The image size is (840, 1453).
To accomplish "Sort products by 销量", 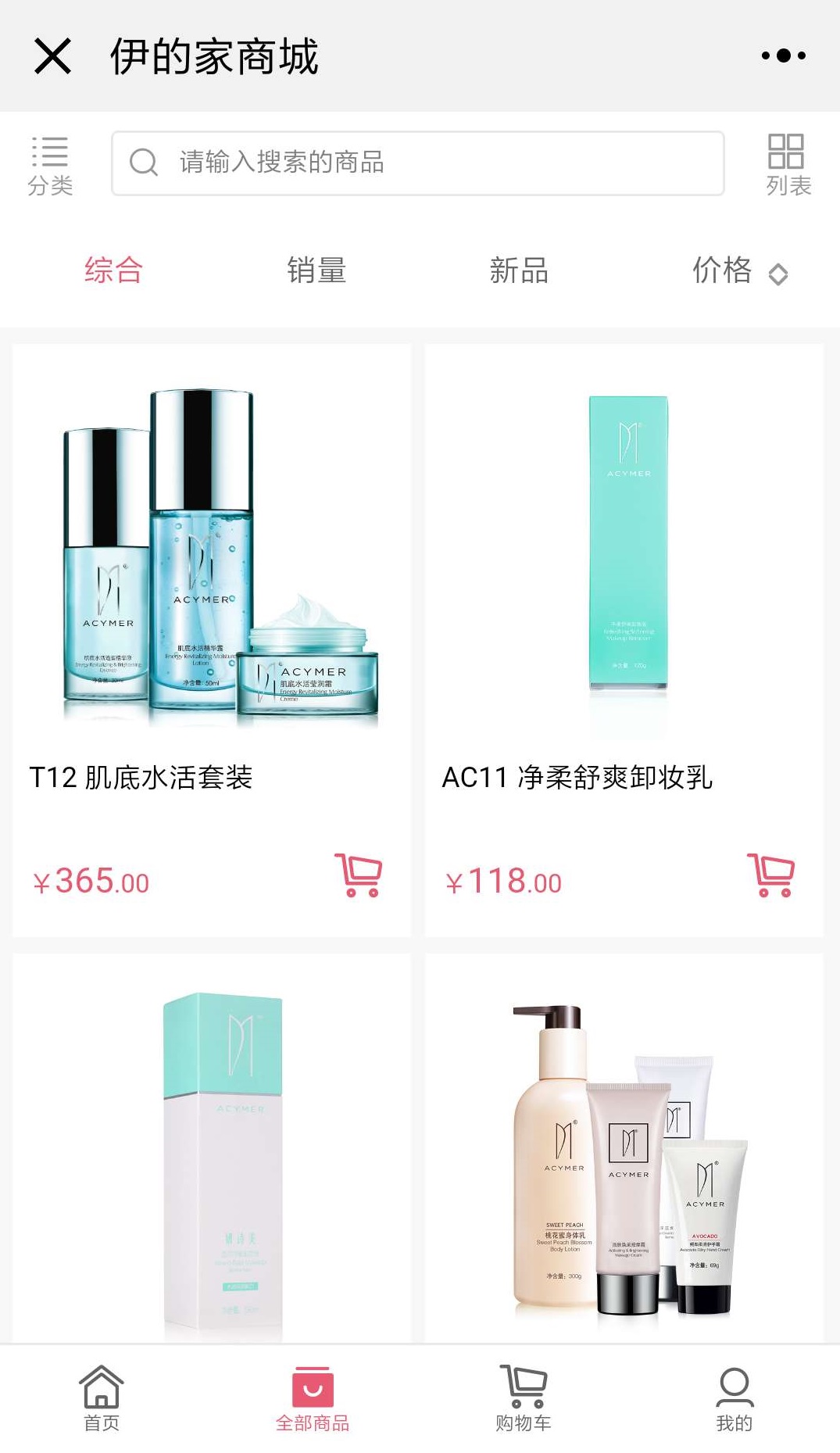I will 316,270.
